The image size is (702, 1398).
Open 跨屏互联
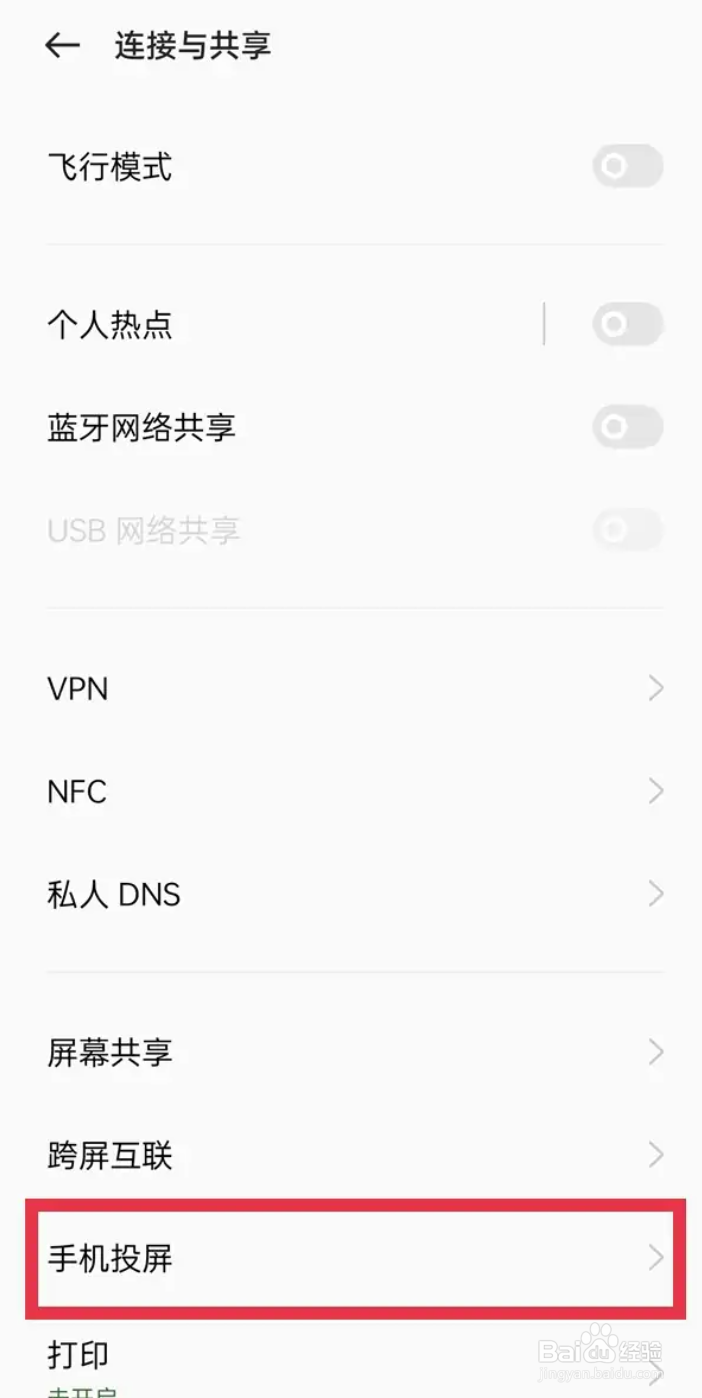351,1156
